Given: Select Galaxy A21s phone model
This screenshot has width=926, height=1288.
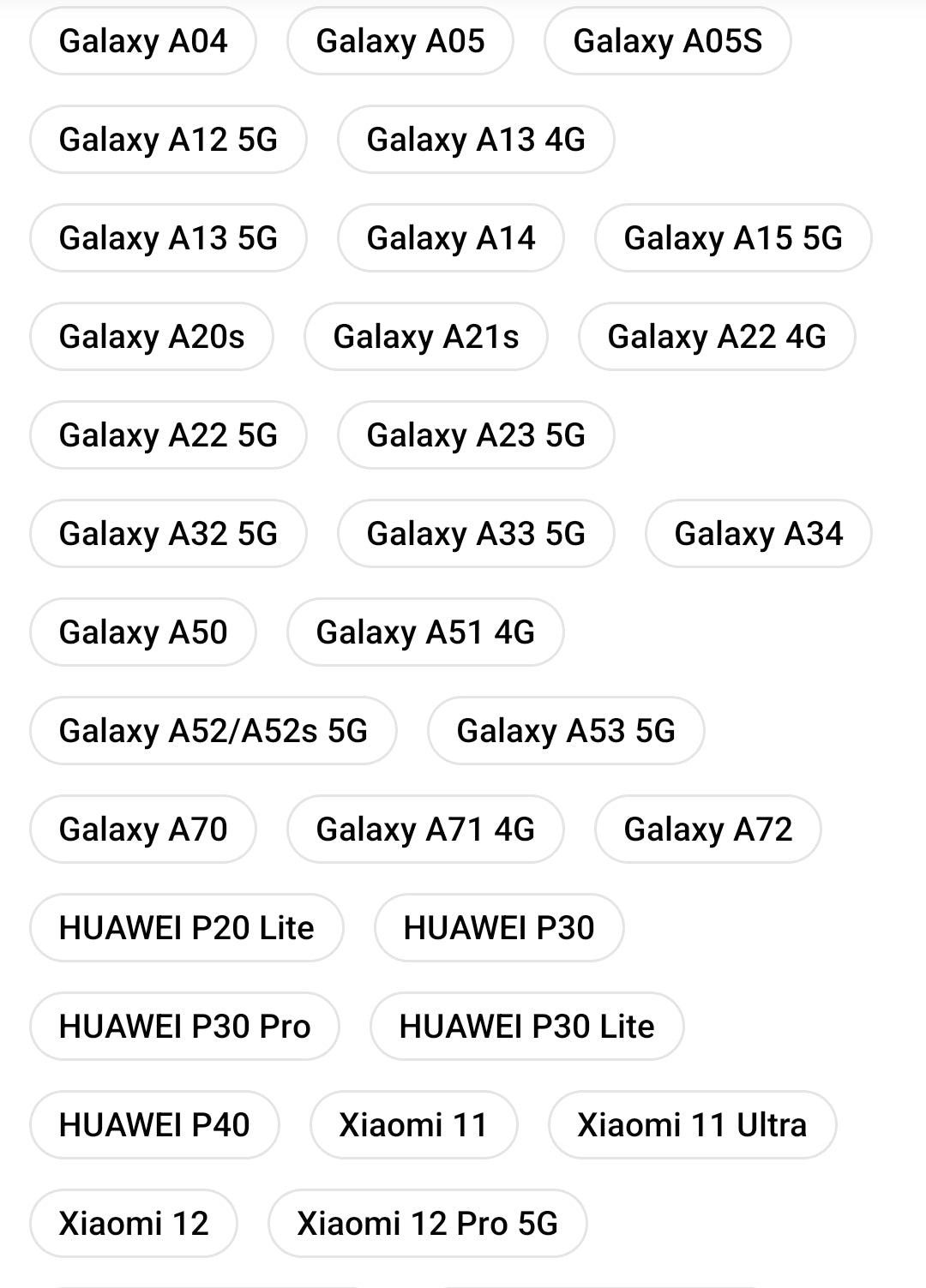Looking at the screenshot, I should [x=426, y=337].
